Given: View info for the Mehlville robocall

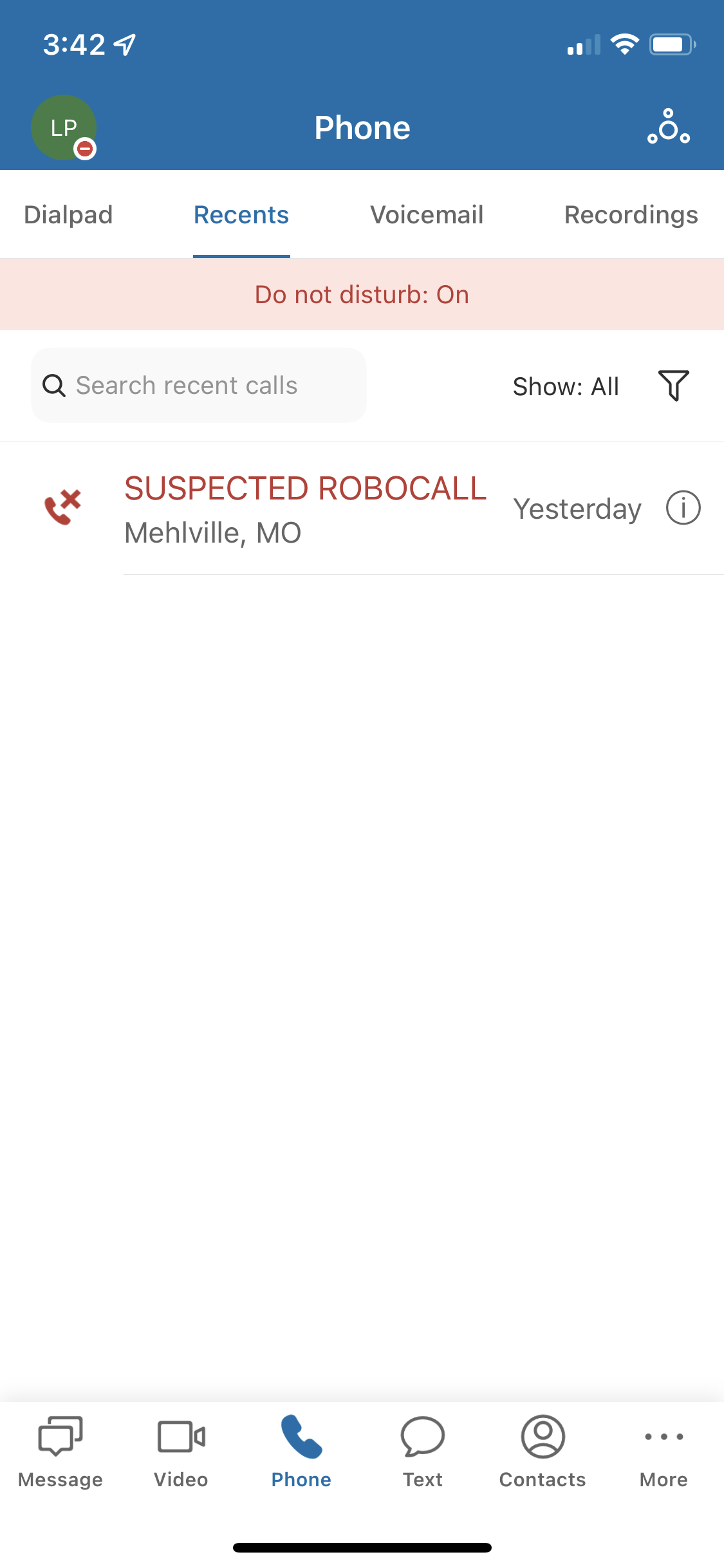Looking at the screenshot, I should [x=683, y=509].
